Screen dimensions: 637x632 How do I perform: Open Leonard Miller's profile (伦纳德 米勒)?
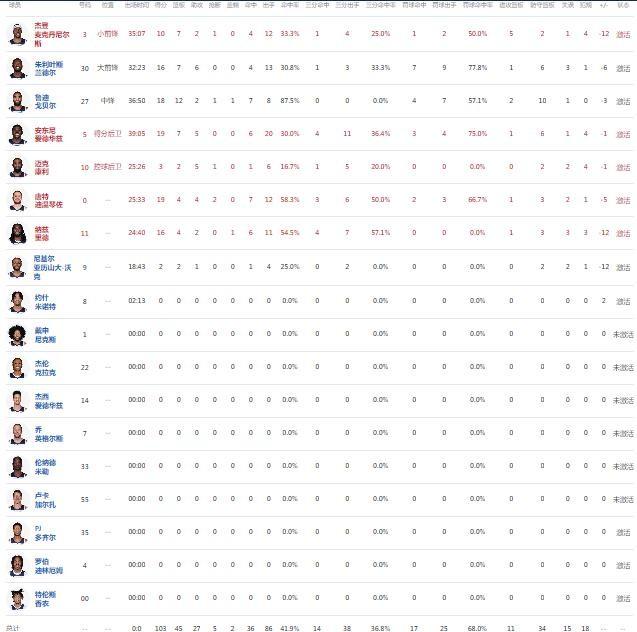(45, 466)
